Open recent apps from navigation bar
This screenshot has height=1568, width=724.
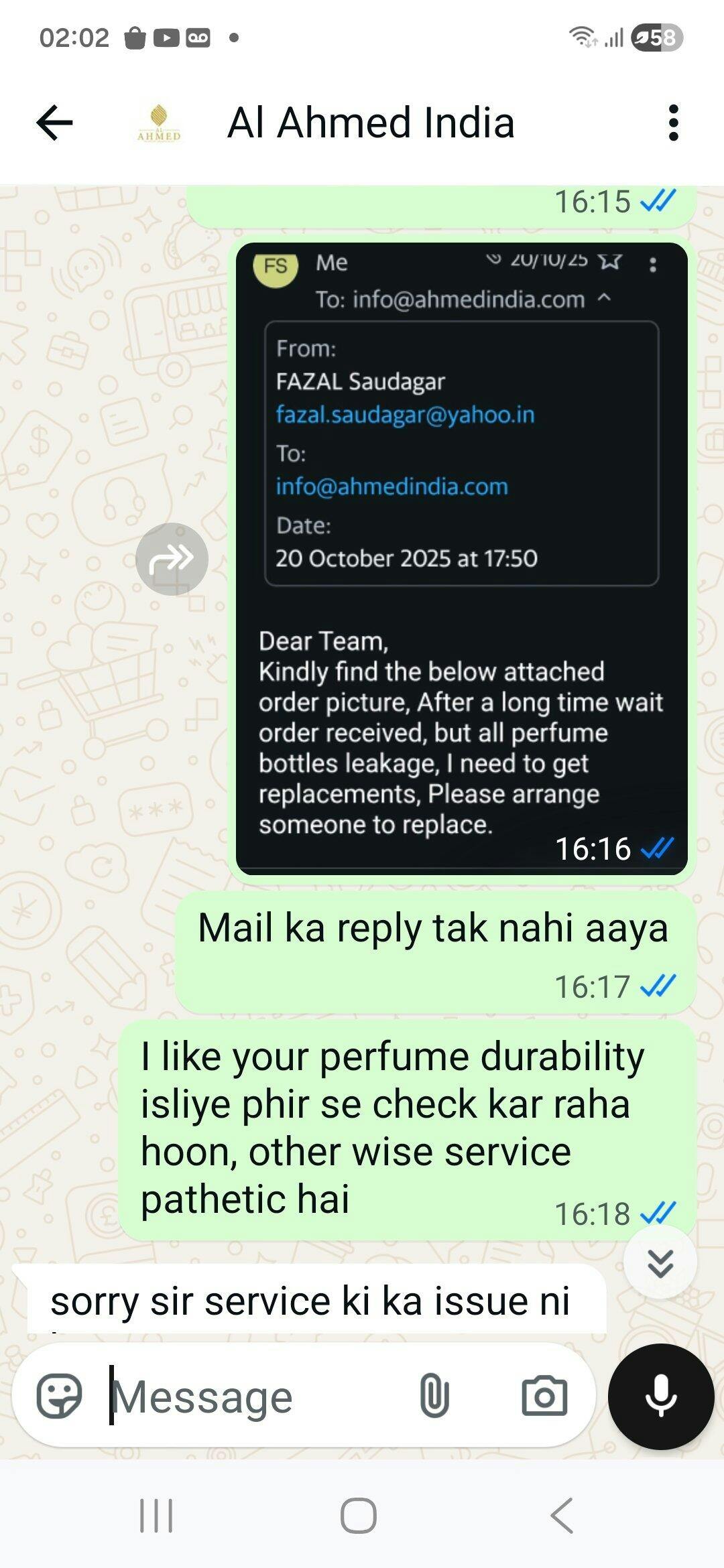(x=156, y=1516)
